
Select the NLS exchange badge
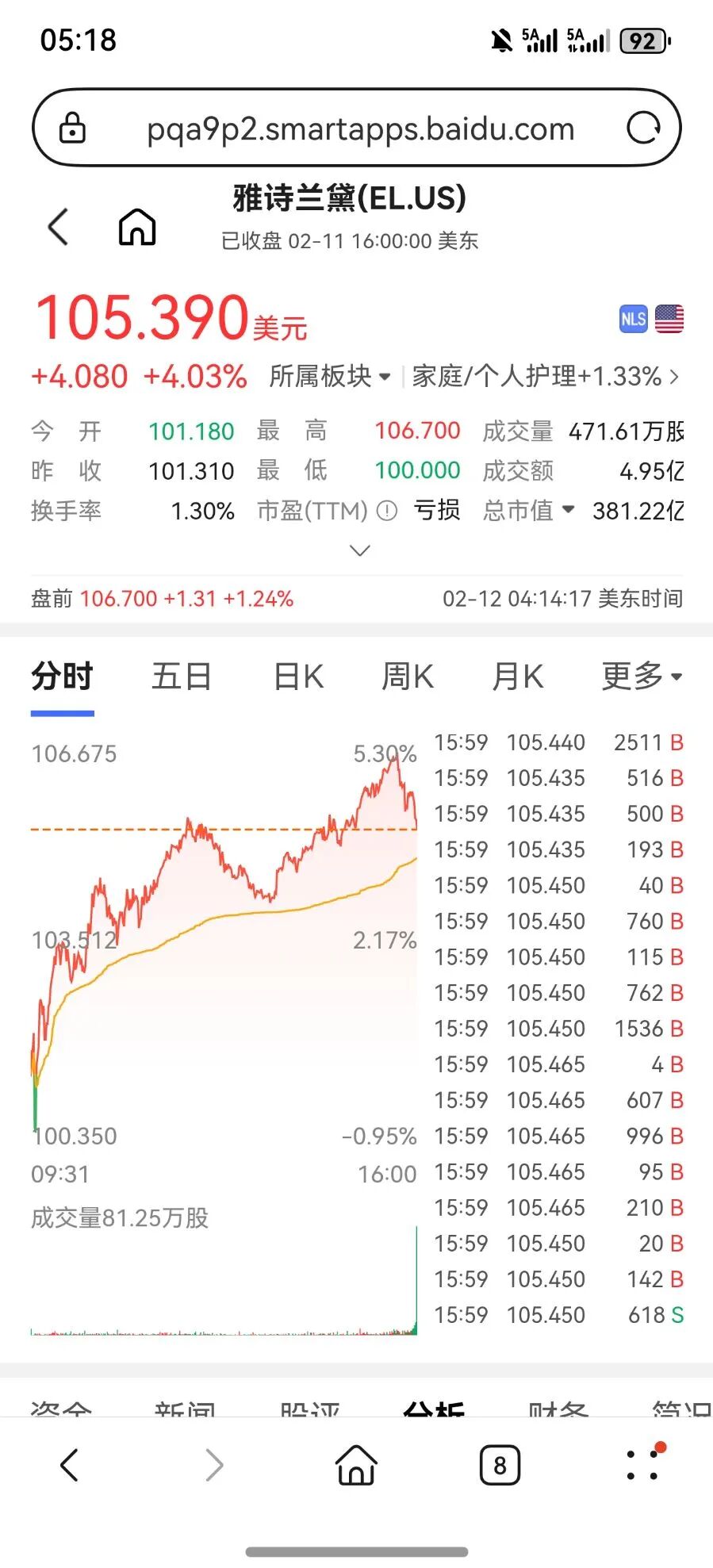click(x=632, y=318)
